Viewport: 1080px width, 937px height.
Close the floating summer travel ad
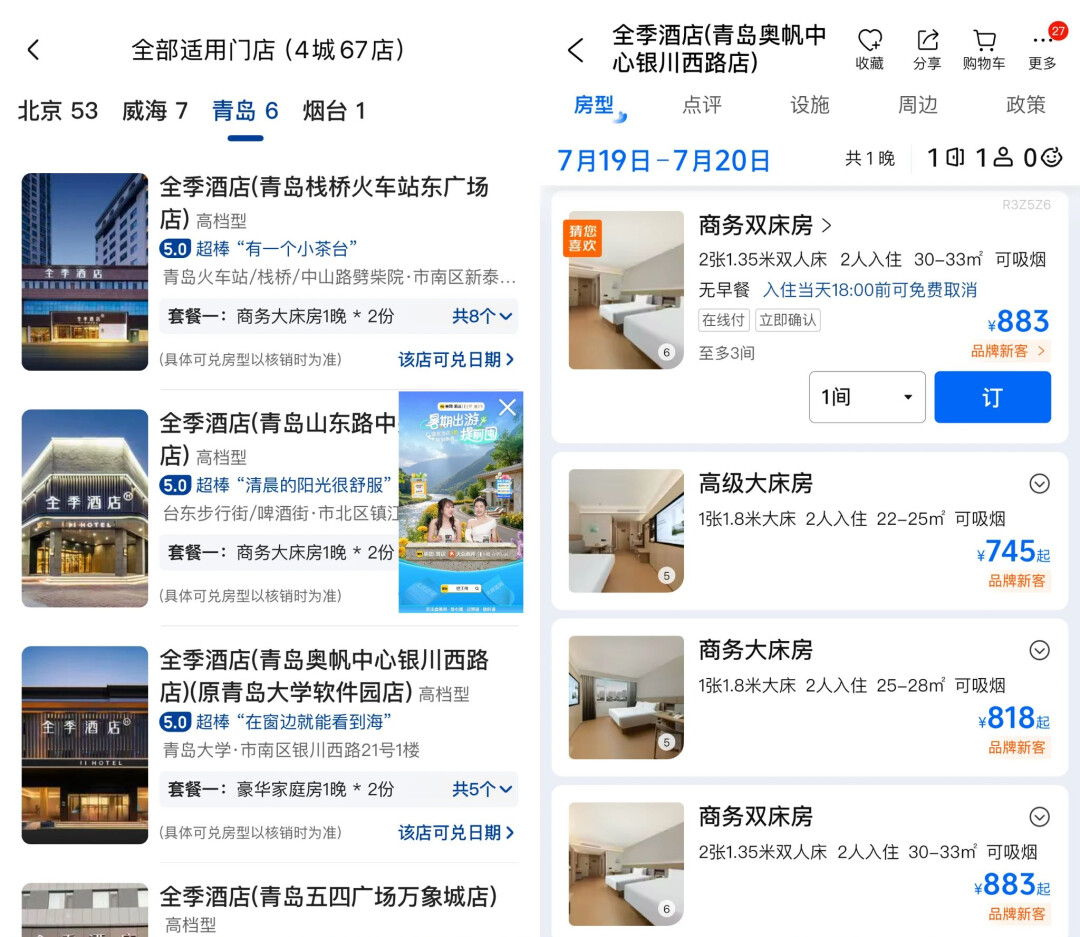(507, 407)
